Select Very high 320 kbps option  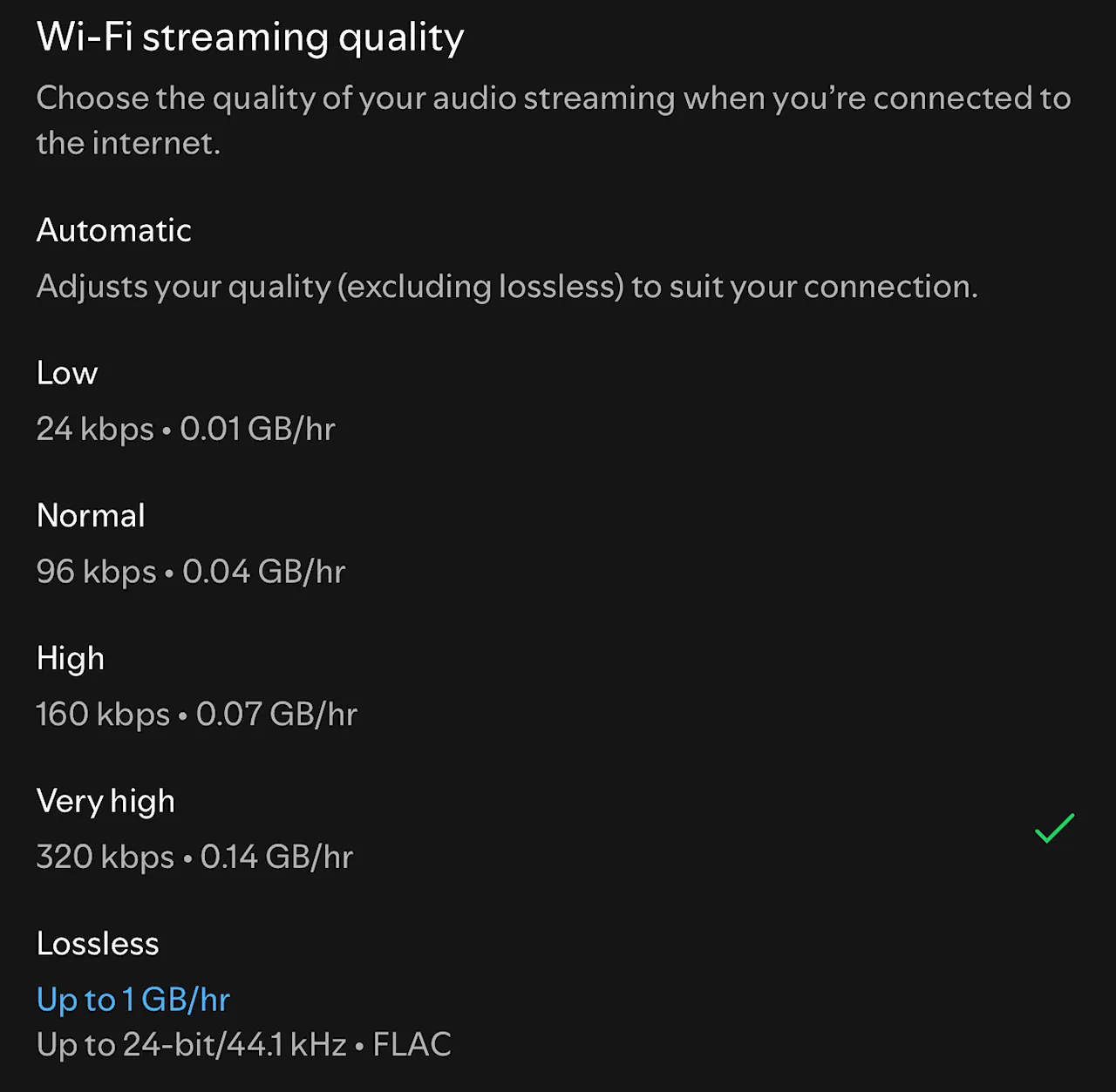[x=105, y=802]
